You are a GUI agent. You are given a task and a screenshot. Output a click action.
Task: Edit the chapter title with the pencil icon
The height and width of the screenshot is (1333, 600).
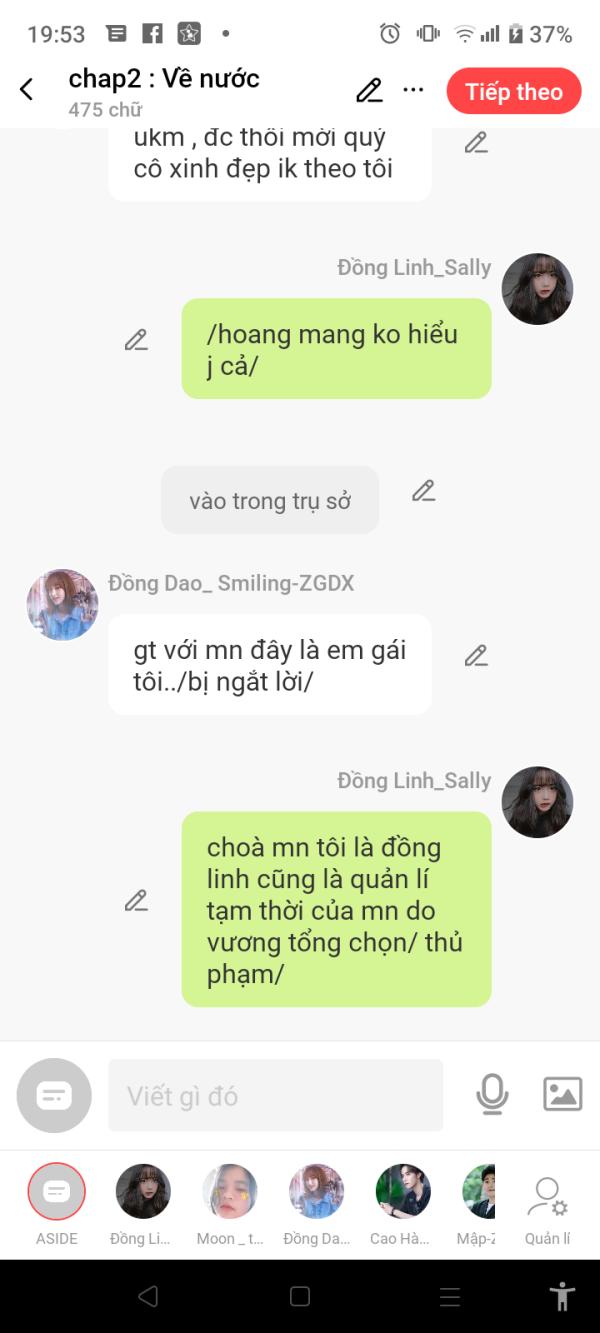369,91
